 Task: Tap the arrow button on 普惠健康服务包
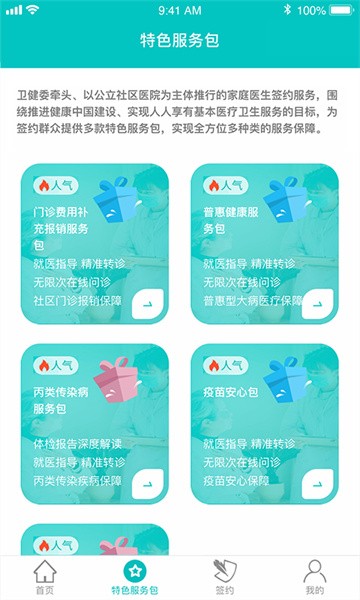point(318,304)
